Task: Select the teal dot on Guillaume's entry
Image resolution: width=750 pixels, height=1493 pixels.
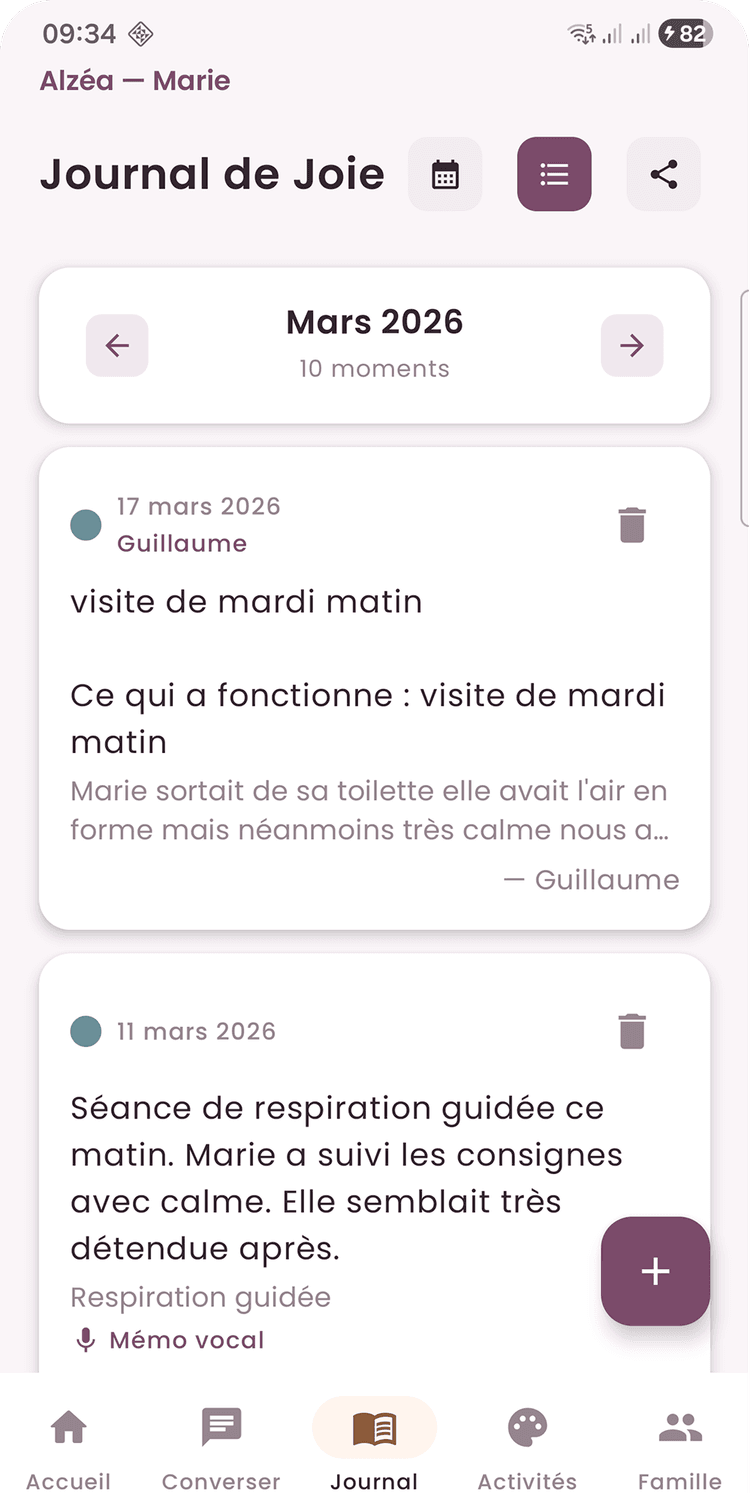Action: (x=85, y=524)
